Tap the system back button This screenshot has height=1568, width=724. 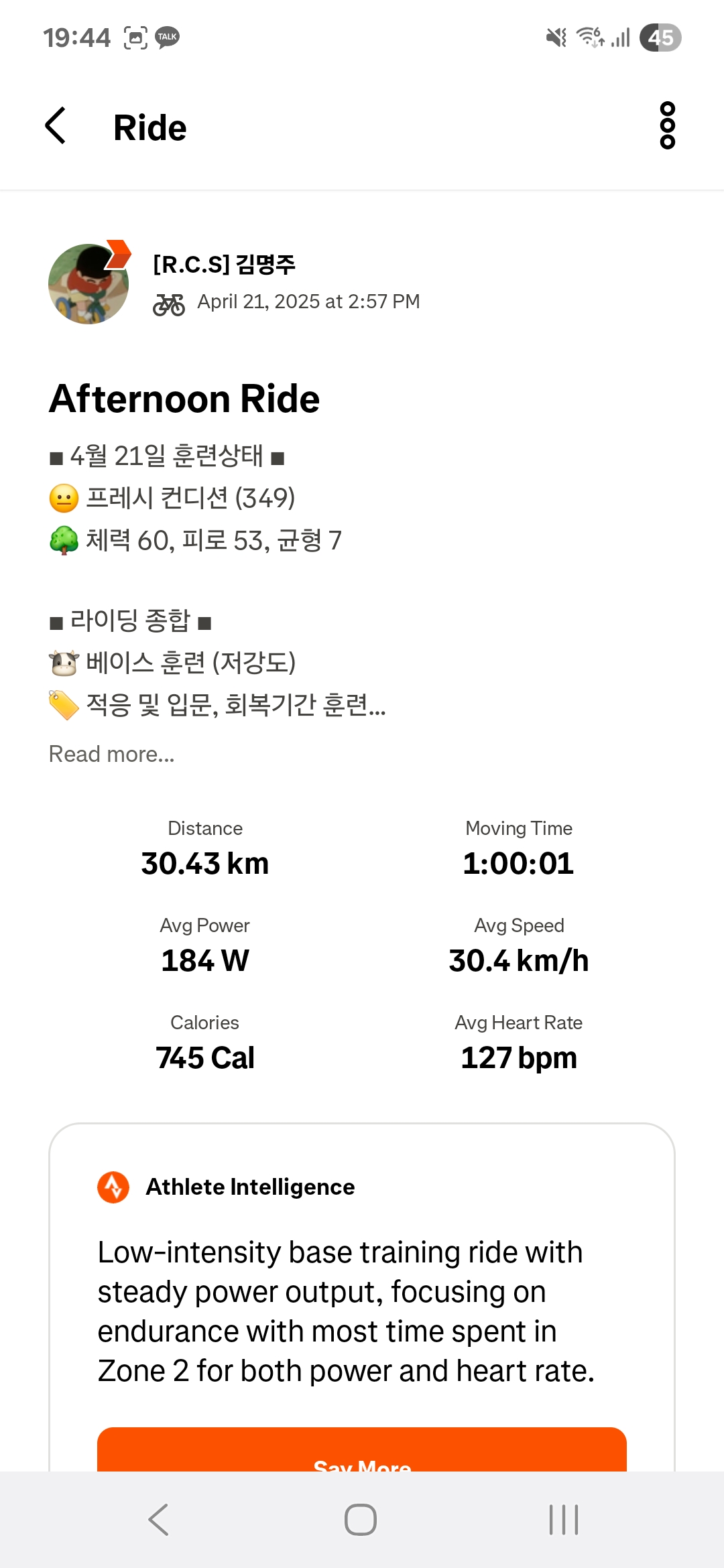pos(159,1519)
